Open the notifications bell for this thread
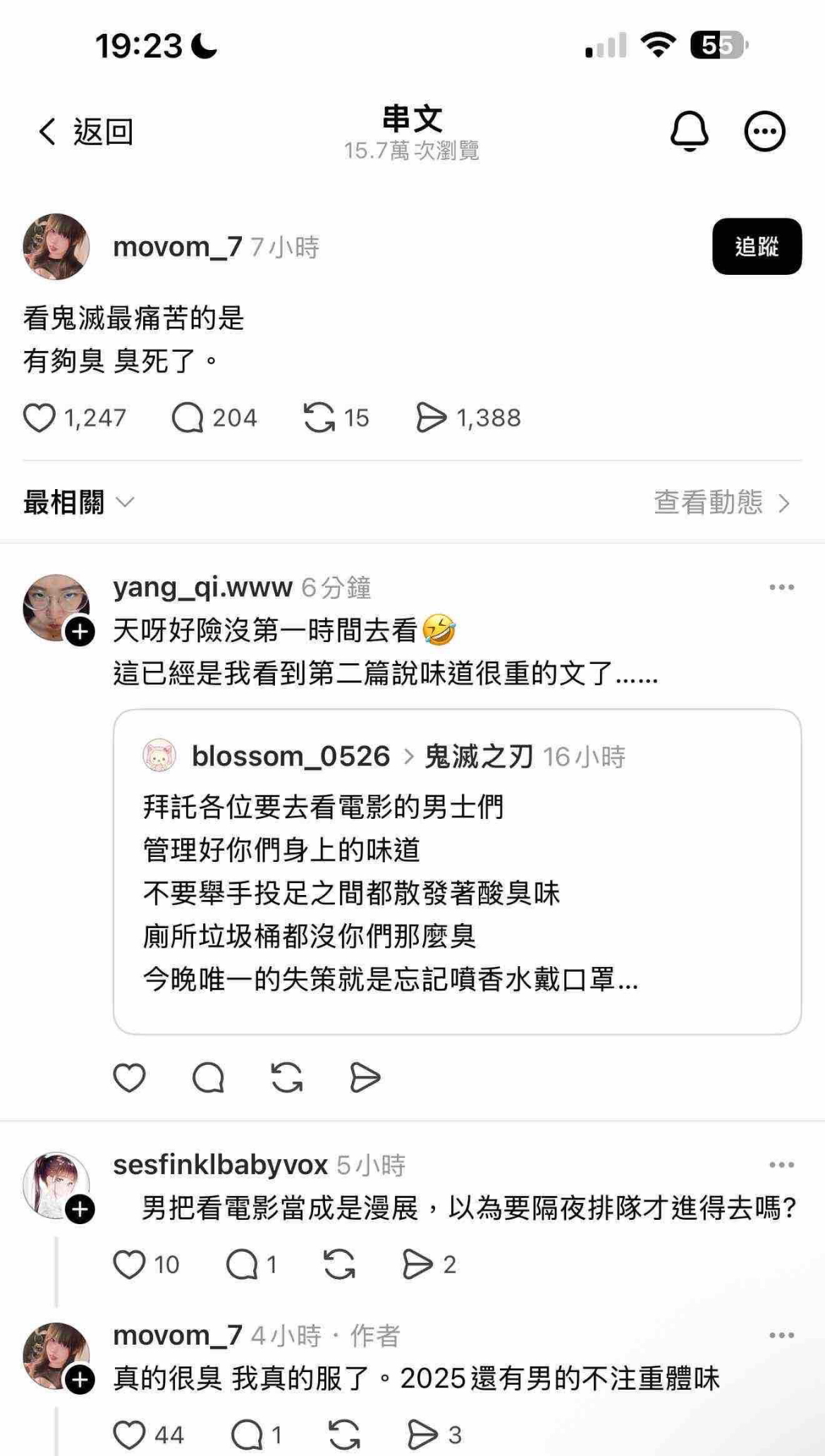 coord(689,131)
